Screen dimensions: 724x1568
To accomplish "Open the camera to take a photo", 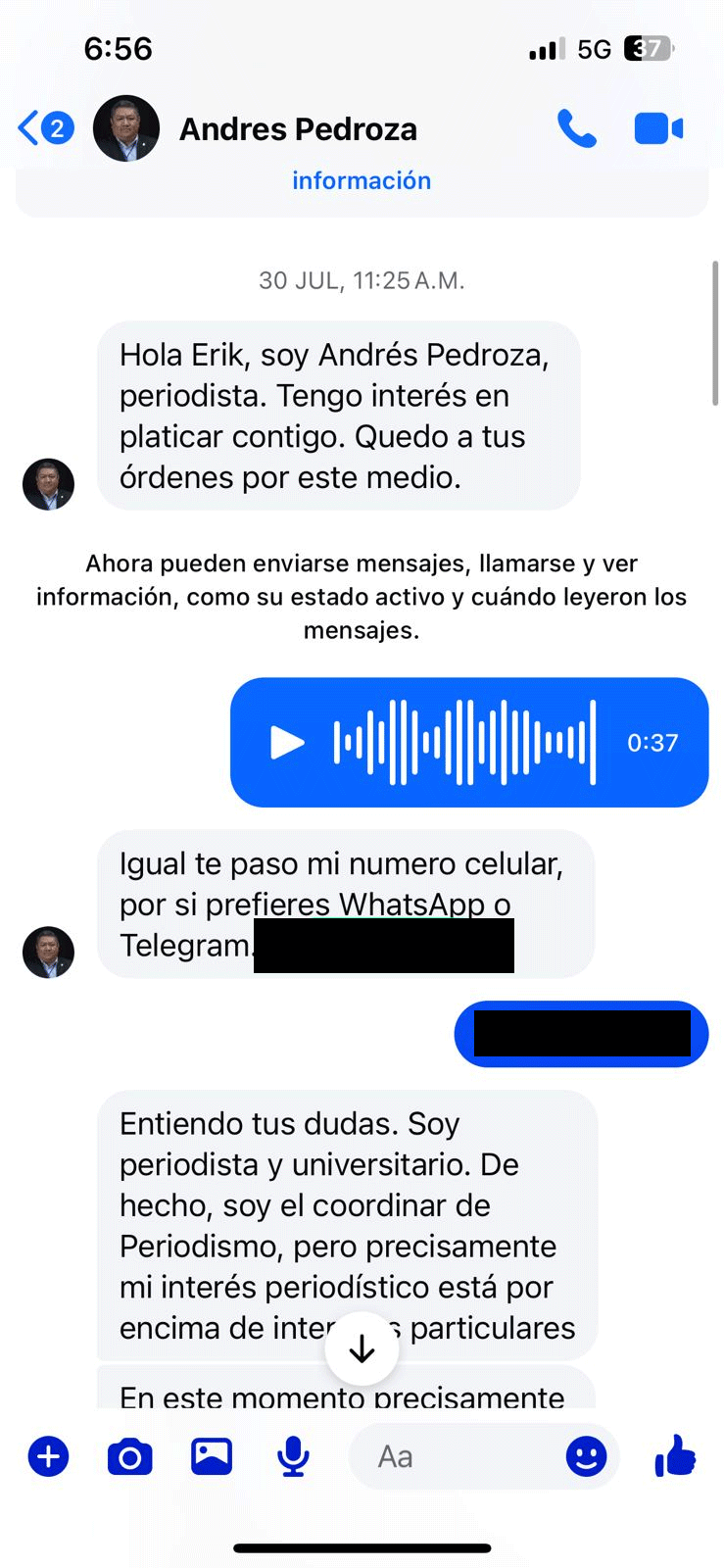I will (129, 1456).
